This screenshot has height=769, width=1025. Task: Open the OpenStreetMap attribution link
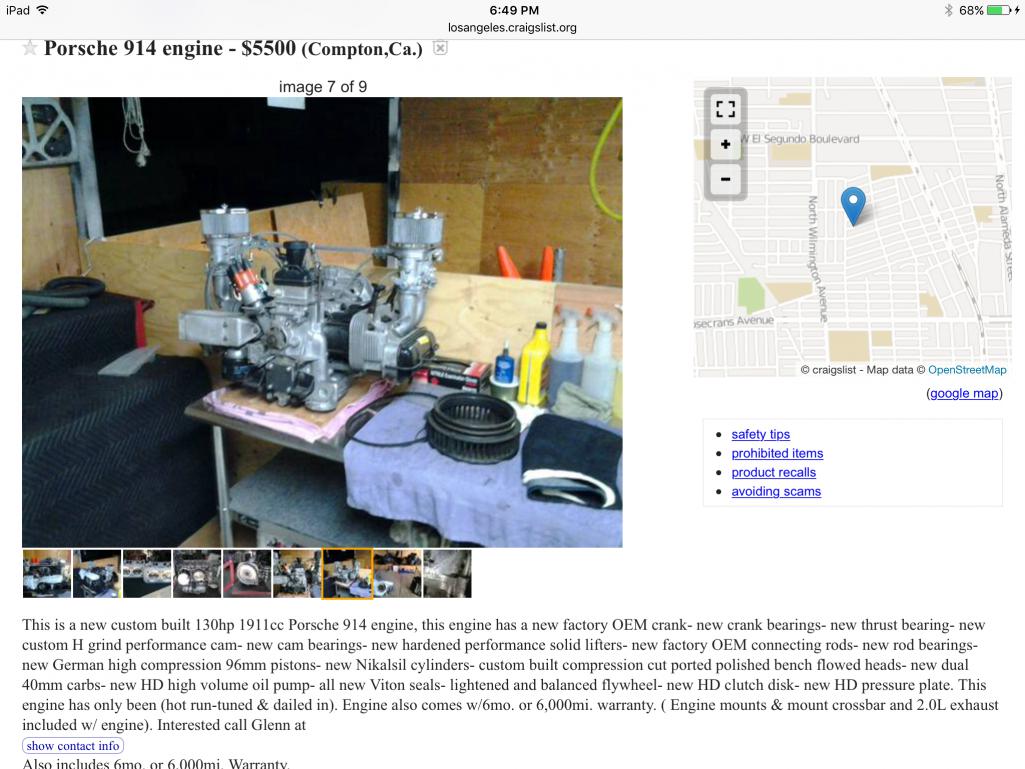[x=967, y=369]
